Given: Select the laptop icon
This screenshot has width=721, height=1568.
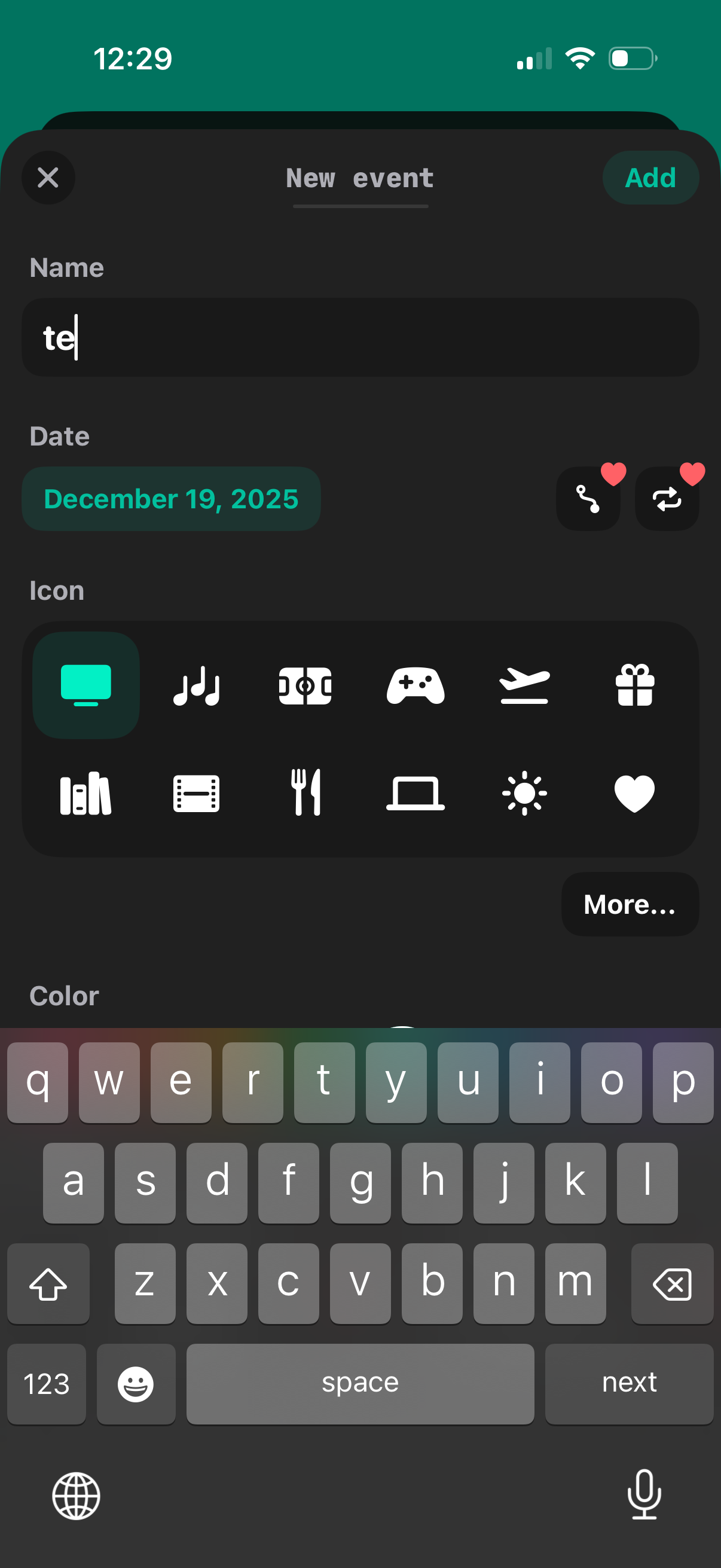Looking at the screenshot, I should pyautogui.click(x=416, y=792).
